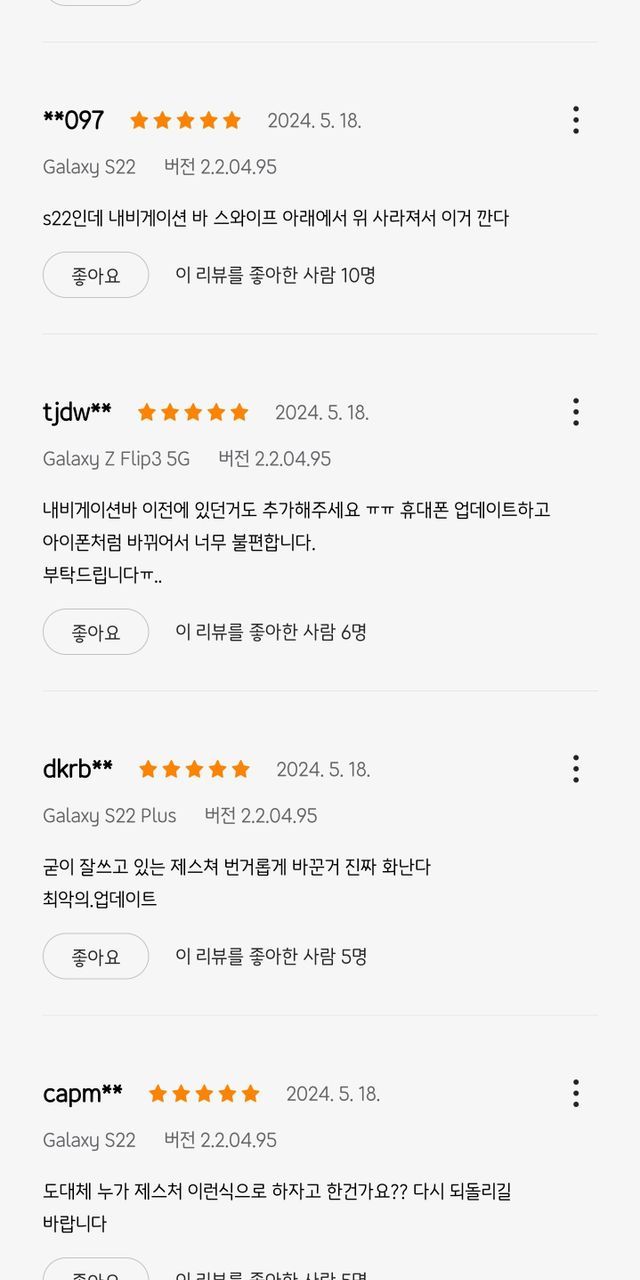Open the three-dot menu on dkrb** review

[576, 769]
